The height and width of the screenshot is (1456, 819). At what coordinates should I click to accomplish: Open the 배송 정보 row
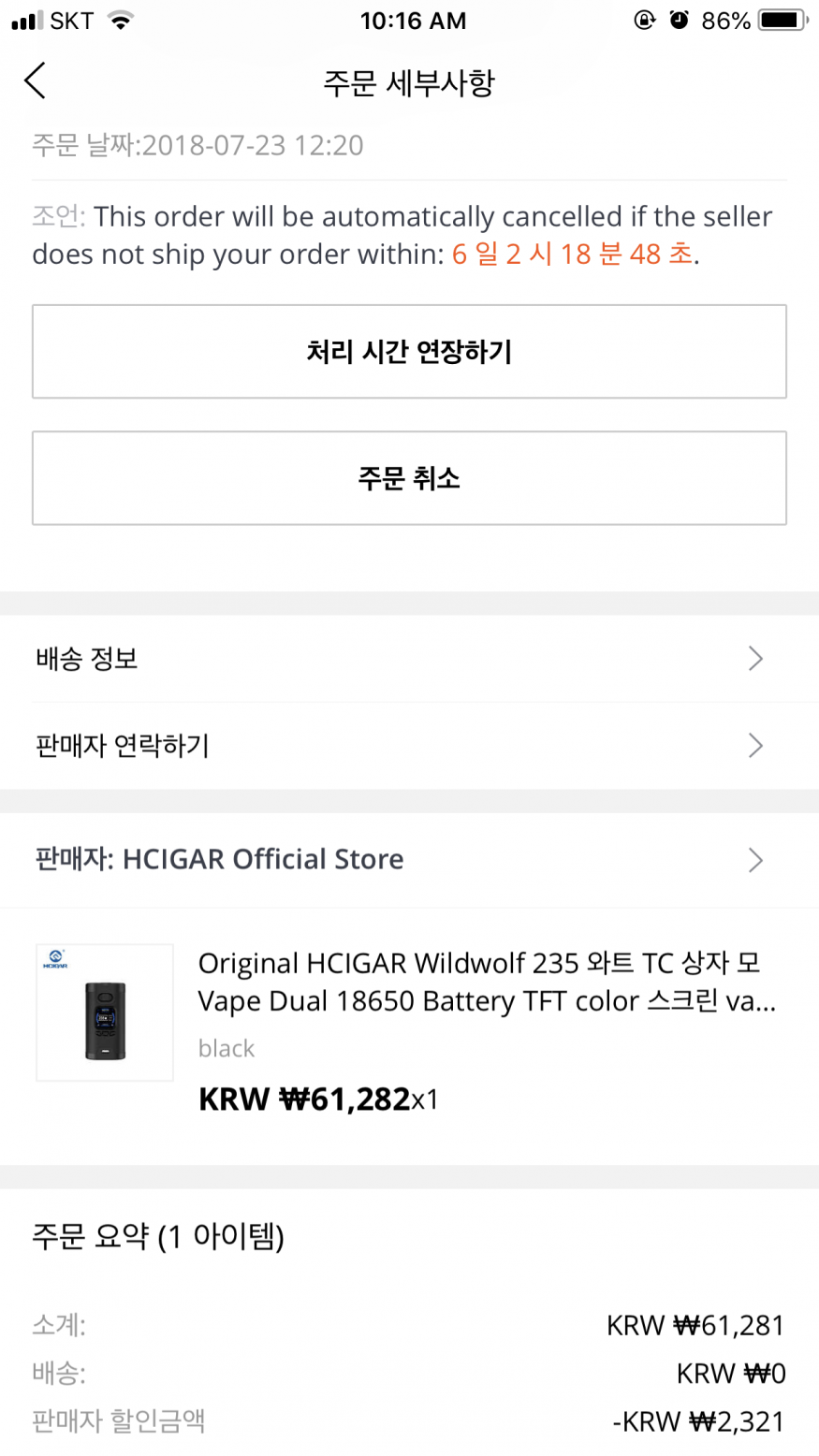409,659
